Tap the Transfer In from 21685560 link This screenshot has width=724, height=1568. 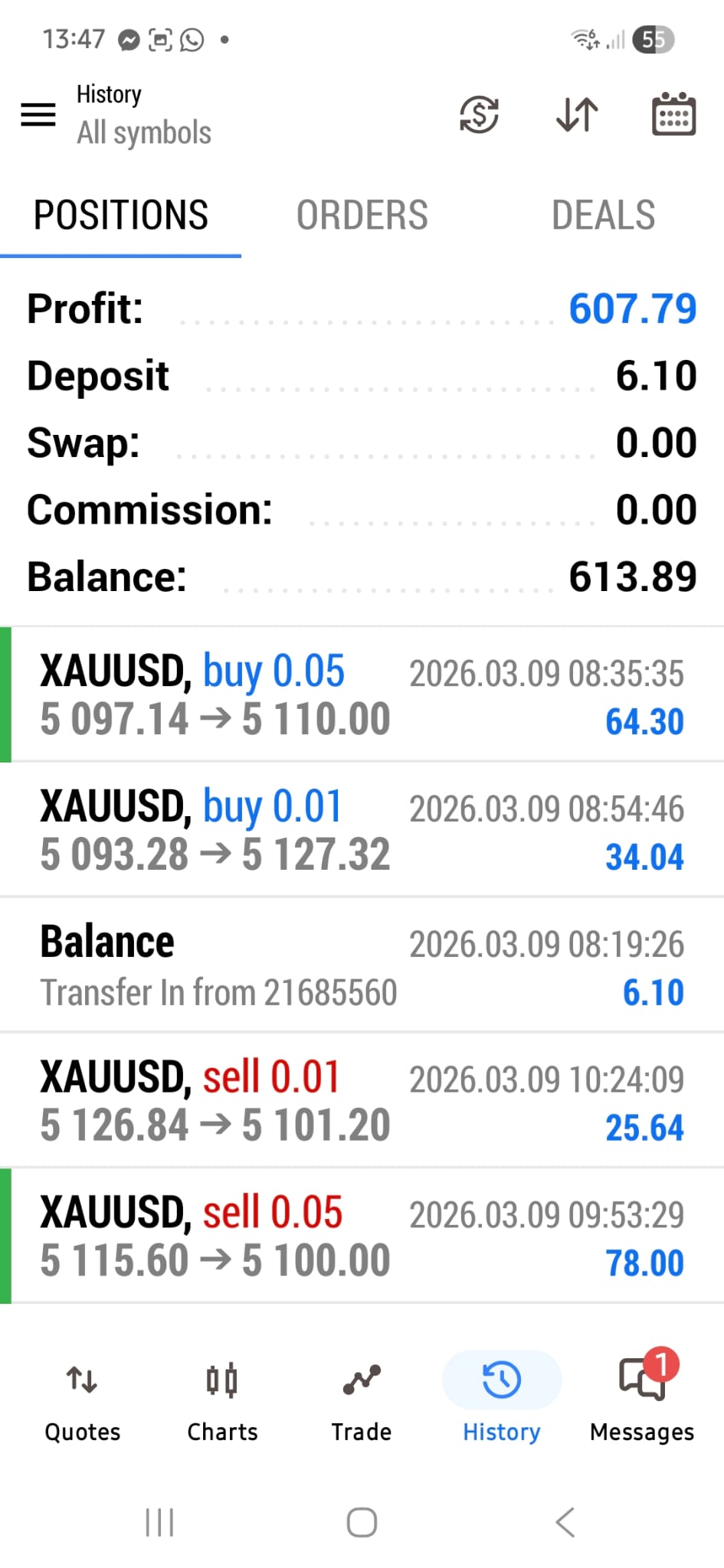click(x=219, y=992)
